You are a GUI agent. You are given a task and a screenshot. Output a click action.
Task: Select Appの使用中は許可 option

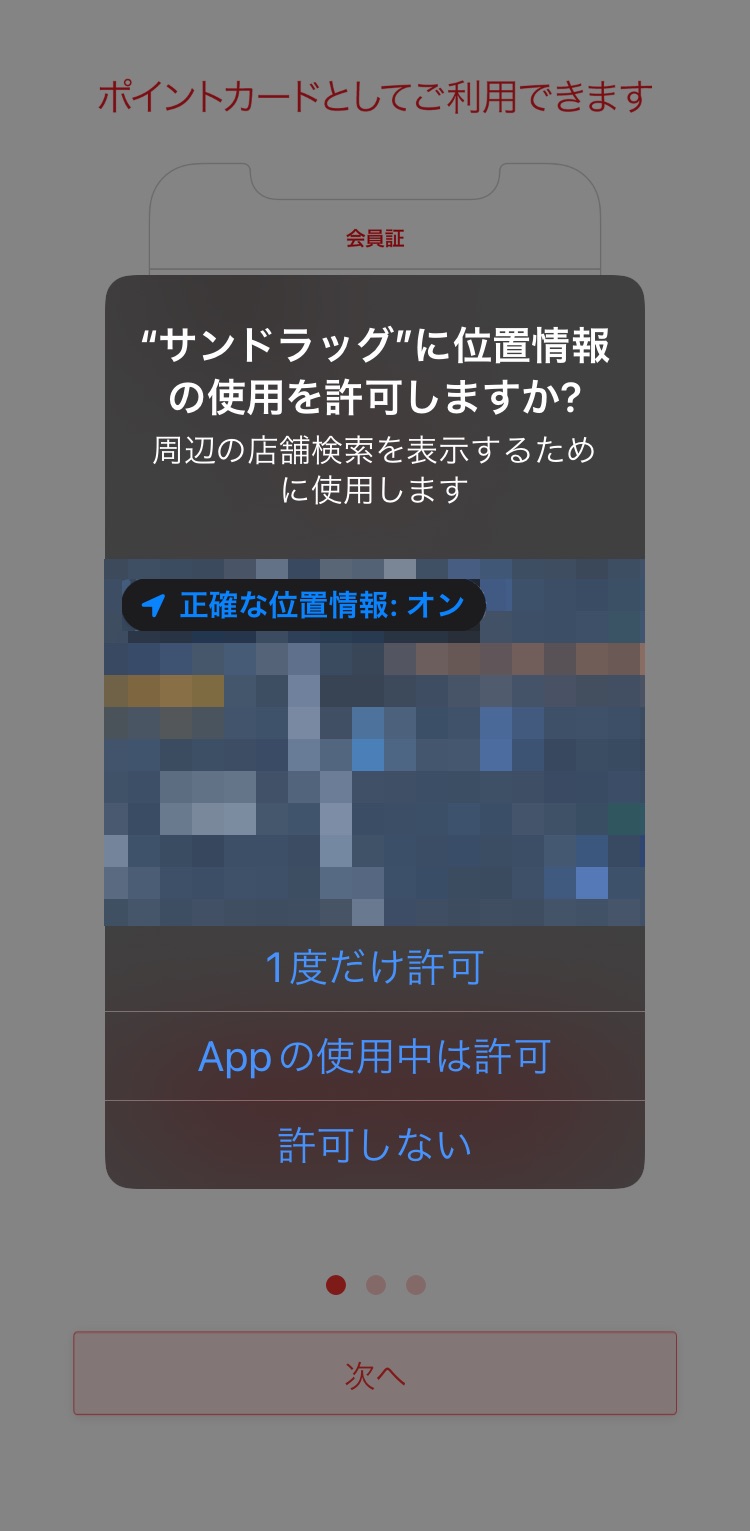374,1056
